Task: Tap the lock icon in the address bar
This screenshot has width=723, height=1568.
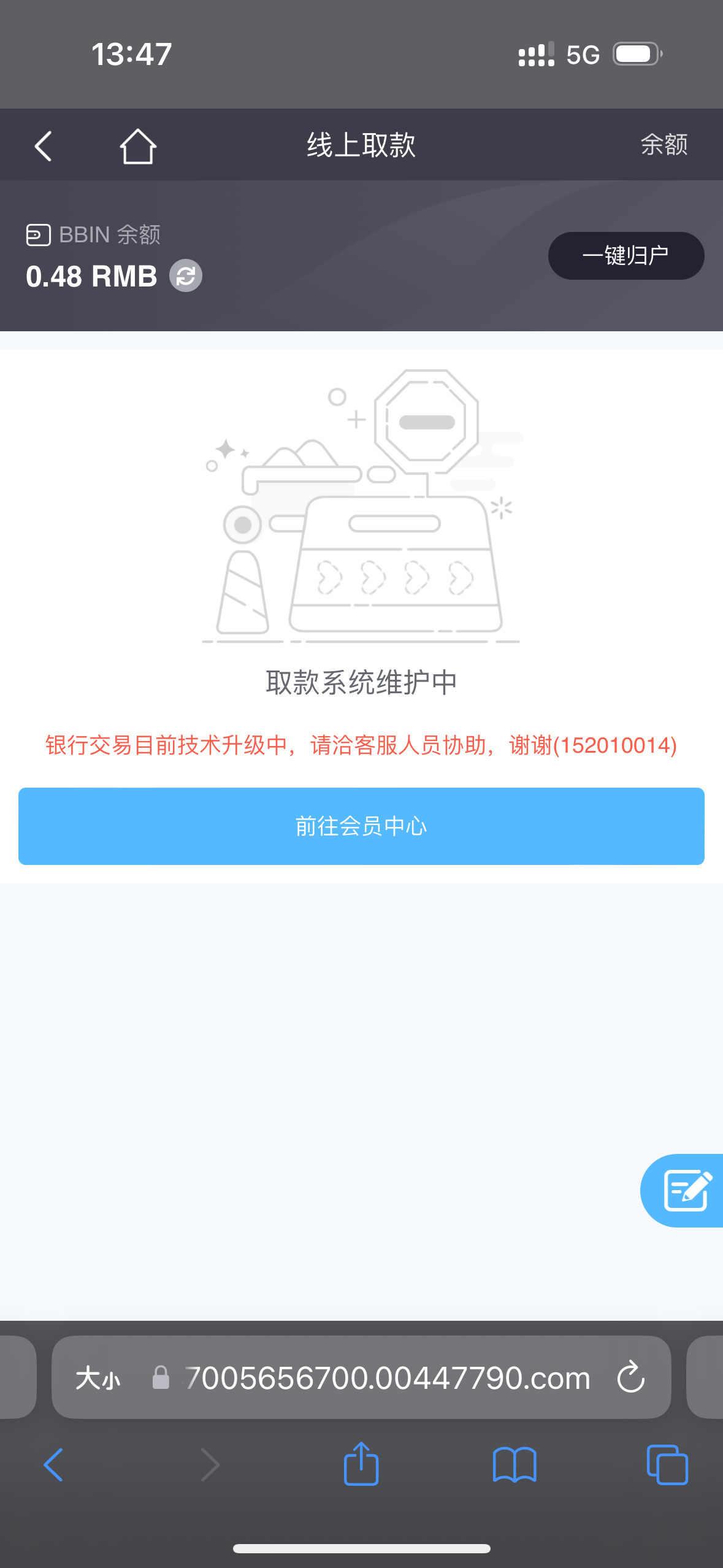Action: [161, 1377]
